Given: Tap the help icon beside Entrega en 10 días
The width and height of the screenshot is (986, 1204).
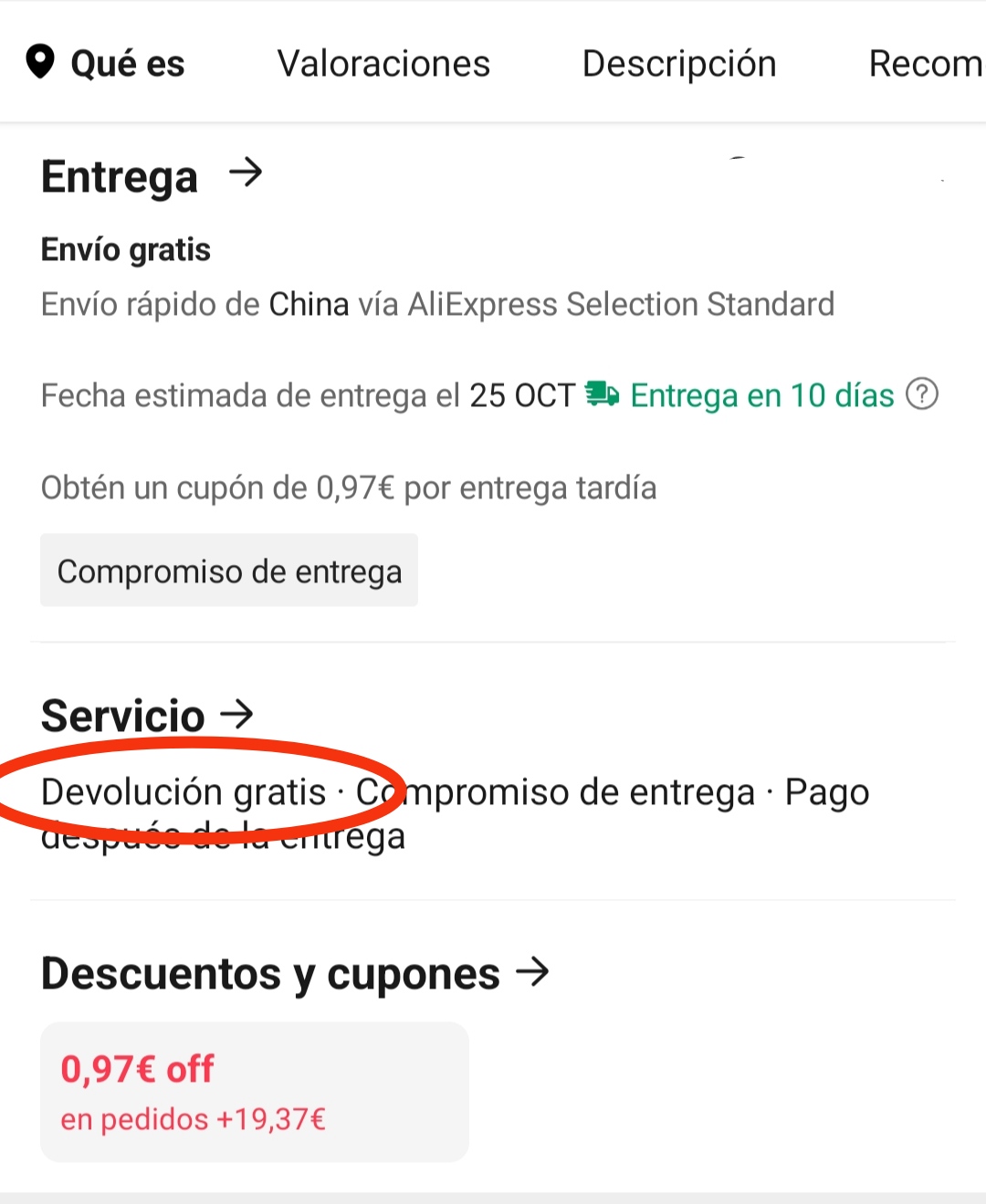Looking at the screenshot, I should click(922, 394).
